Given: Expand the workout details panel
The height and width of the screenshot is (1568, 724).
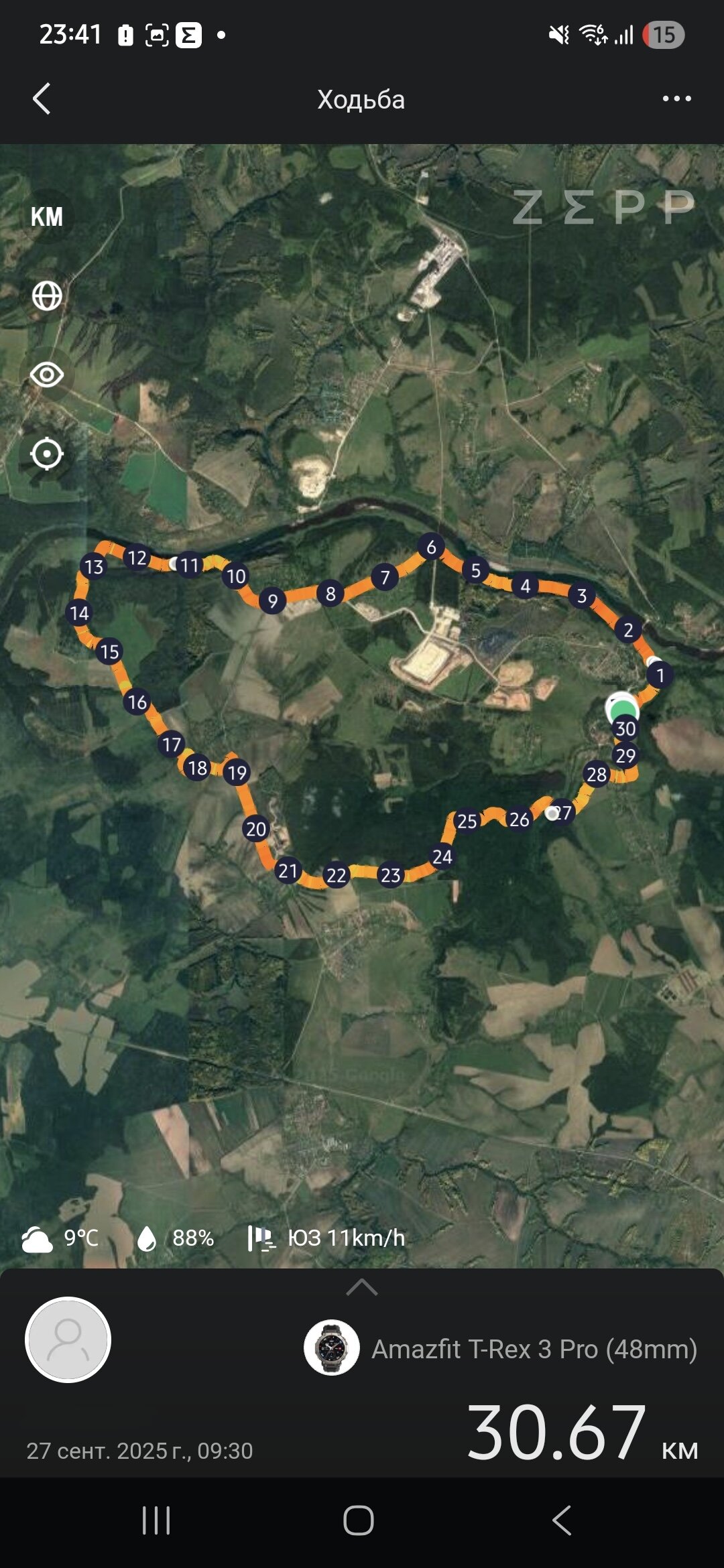Looking at the screenshot, I should tap(362, 1287).
